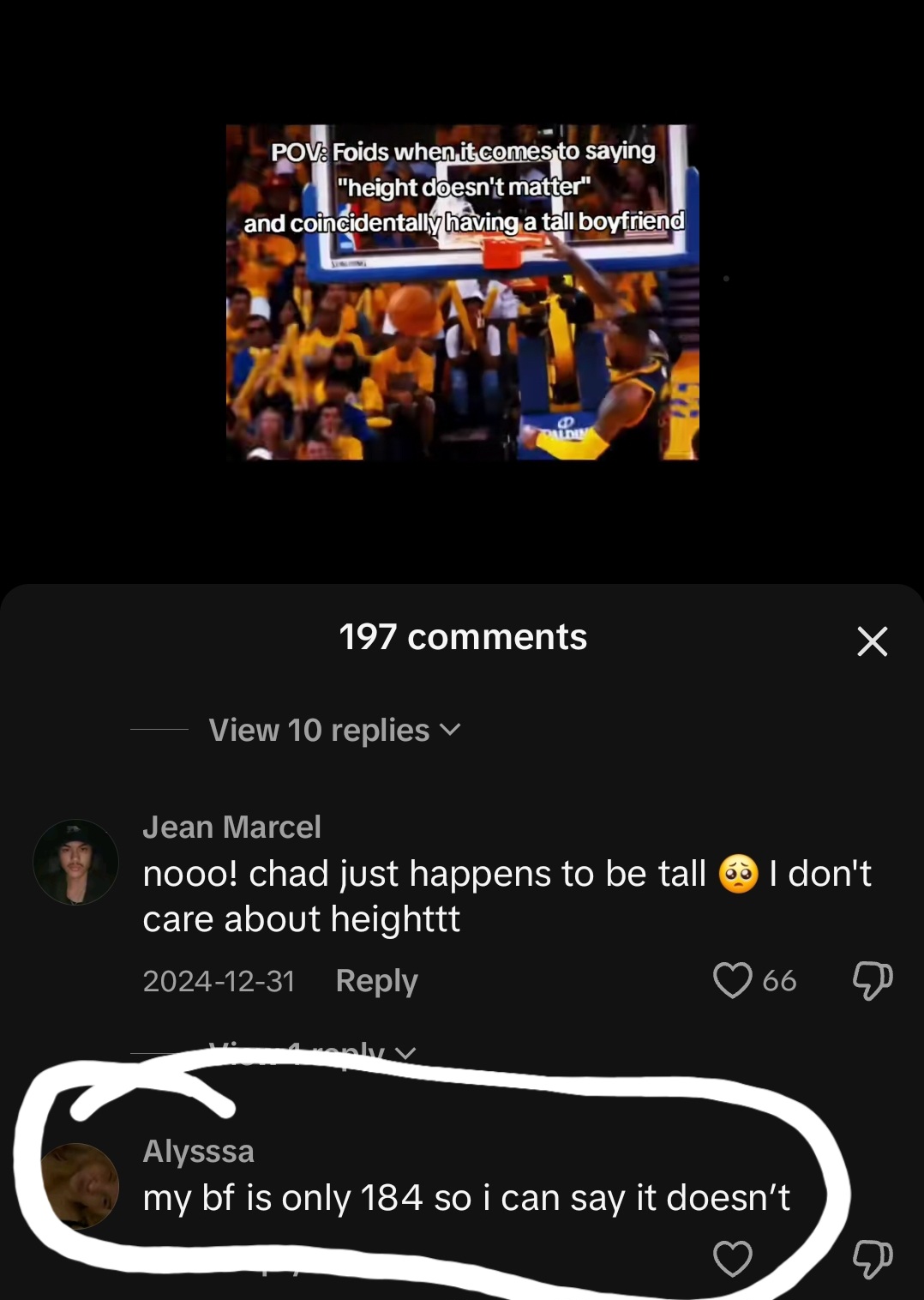
Task: Dislike Jean Marcel's comment
Action: pos(873,980)
